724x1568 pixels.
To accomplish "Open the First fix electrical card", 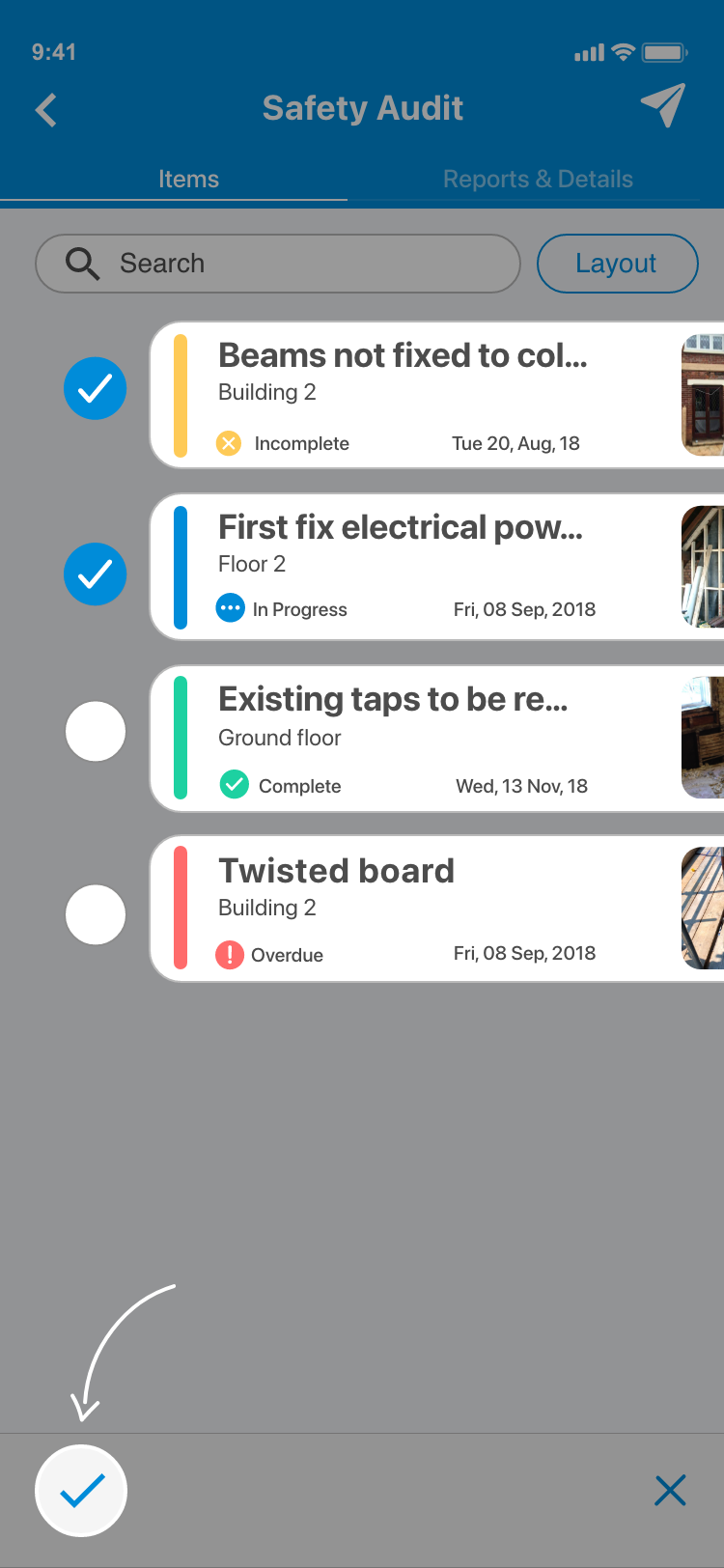I will click(425, 568).
